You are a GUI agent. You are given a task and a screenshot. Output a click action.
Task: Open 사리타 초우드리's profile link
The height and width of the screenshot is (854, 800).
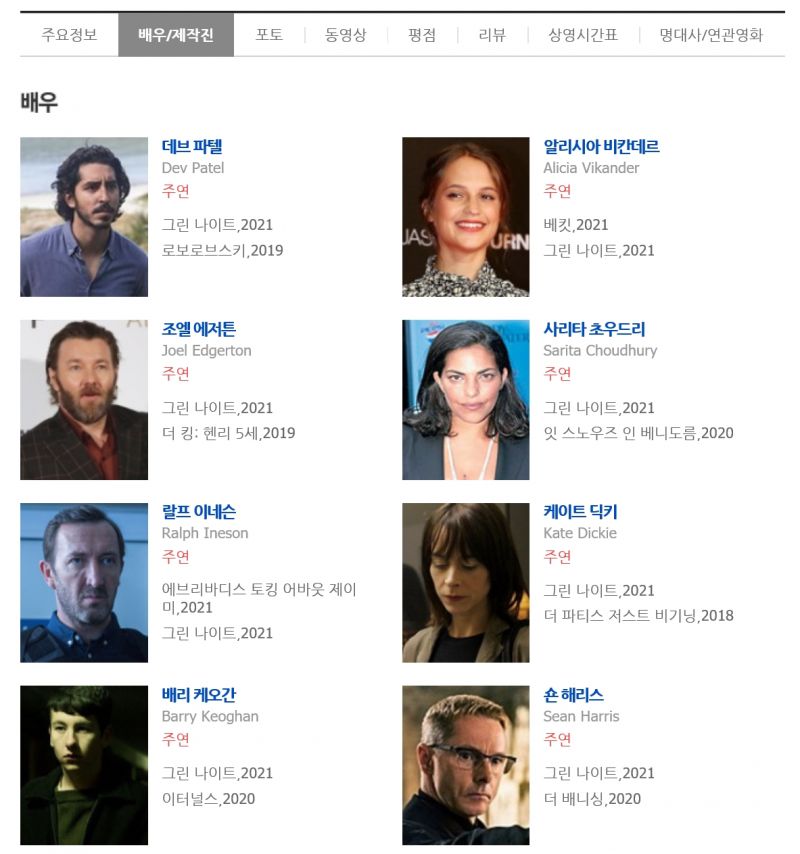coord(594,330)
